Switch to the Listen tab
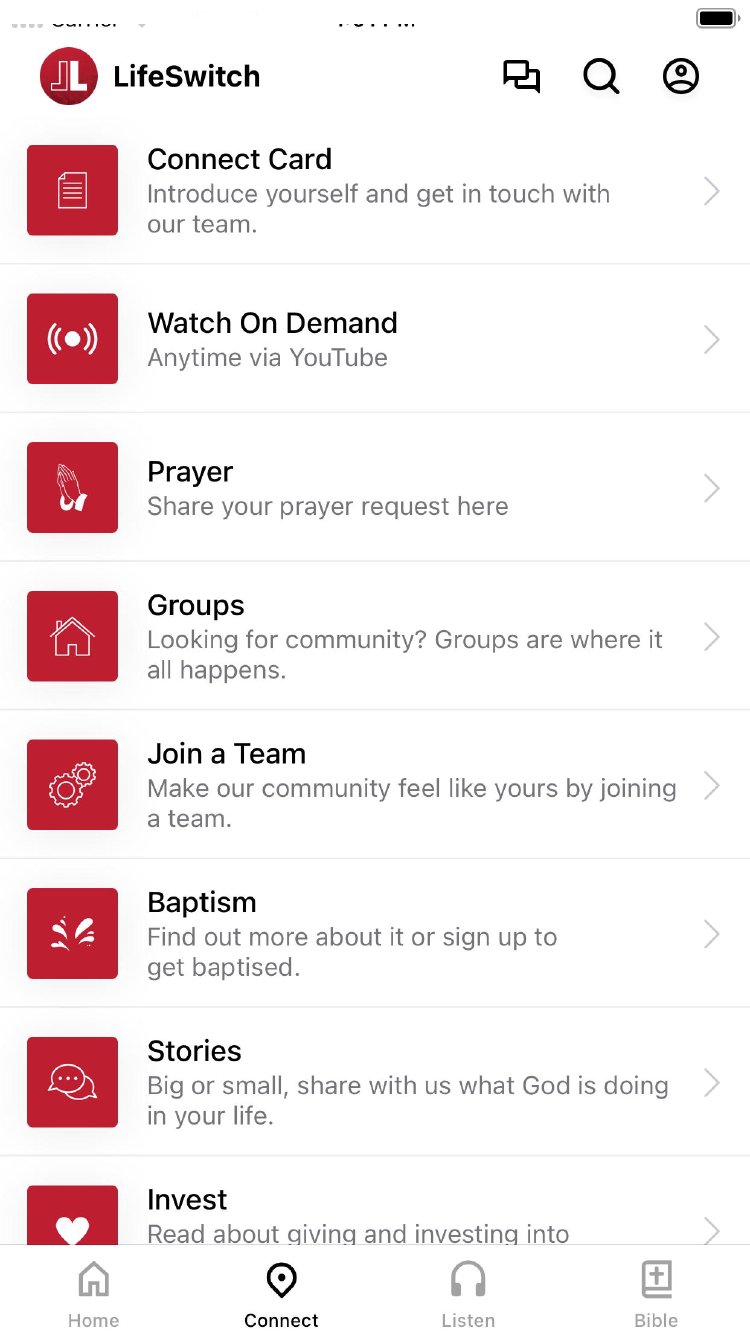This screenshot has width=750, height=1334. [468, 1293]
